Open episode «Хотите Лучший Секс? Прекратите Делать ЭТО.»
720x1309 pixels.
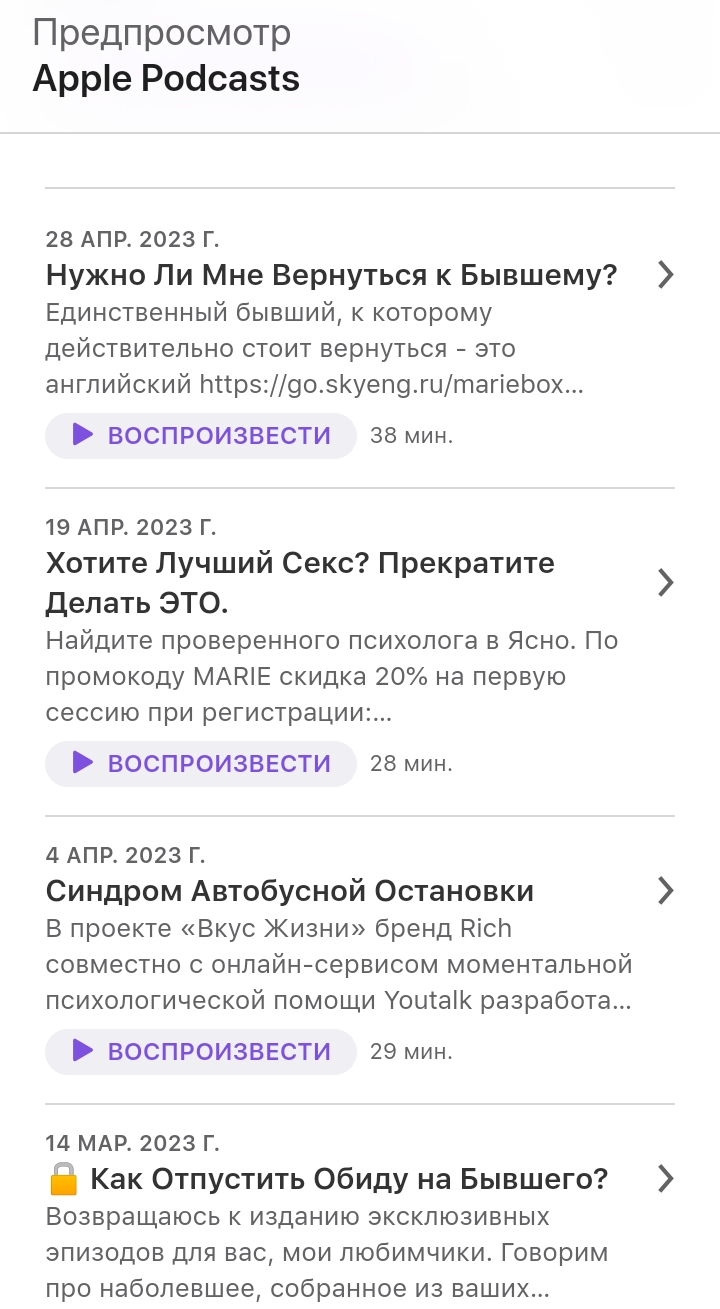(300, 583)
